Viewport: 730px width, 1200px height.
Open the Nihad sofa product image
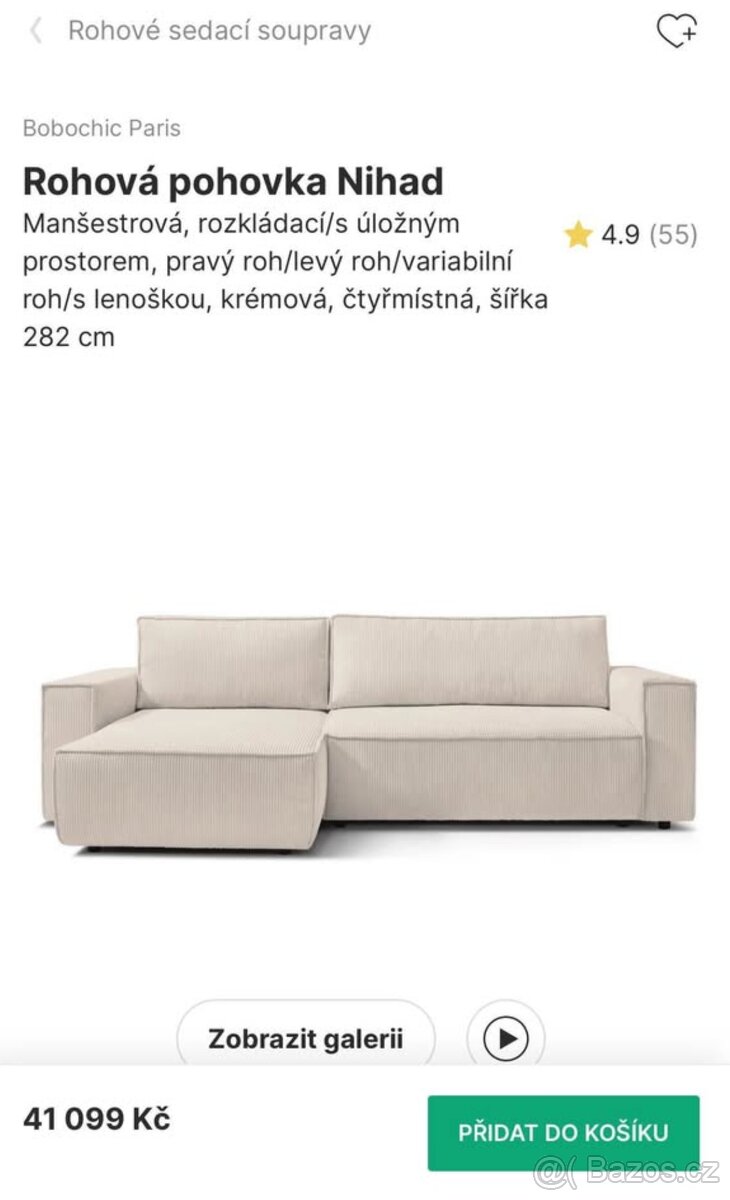coord(368,733)
